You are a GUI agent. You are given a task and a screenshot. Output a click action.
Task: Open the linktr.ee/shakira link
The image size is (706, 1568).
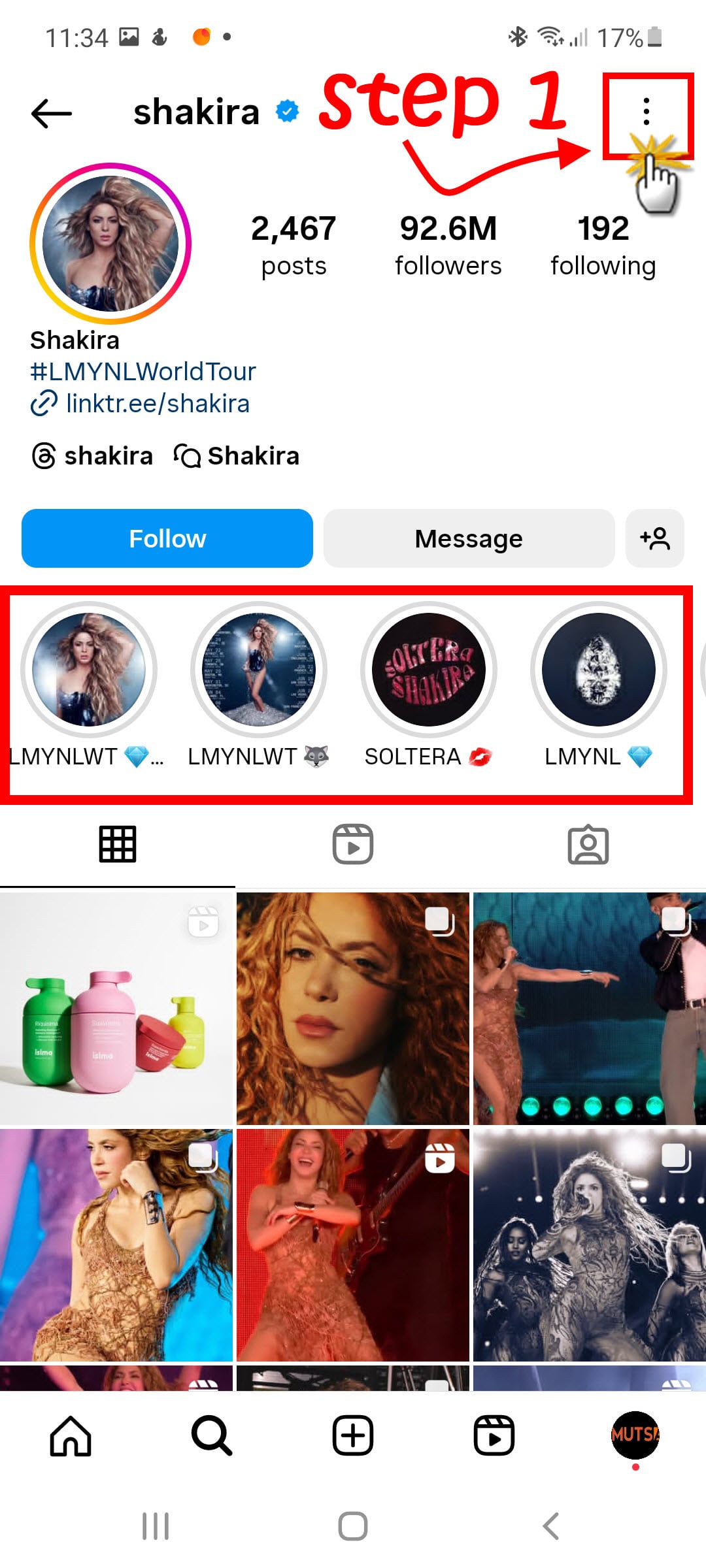click(x=157, y=404)
